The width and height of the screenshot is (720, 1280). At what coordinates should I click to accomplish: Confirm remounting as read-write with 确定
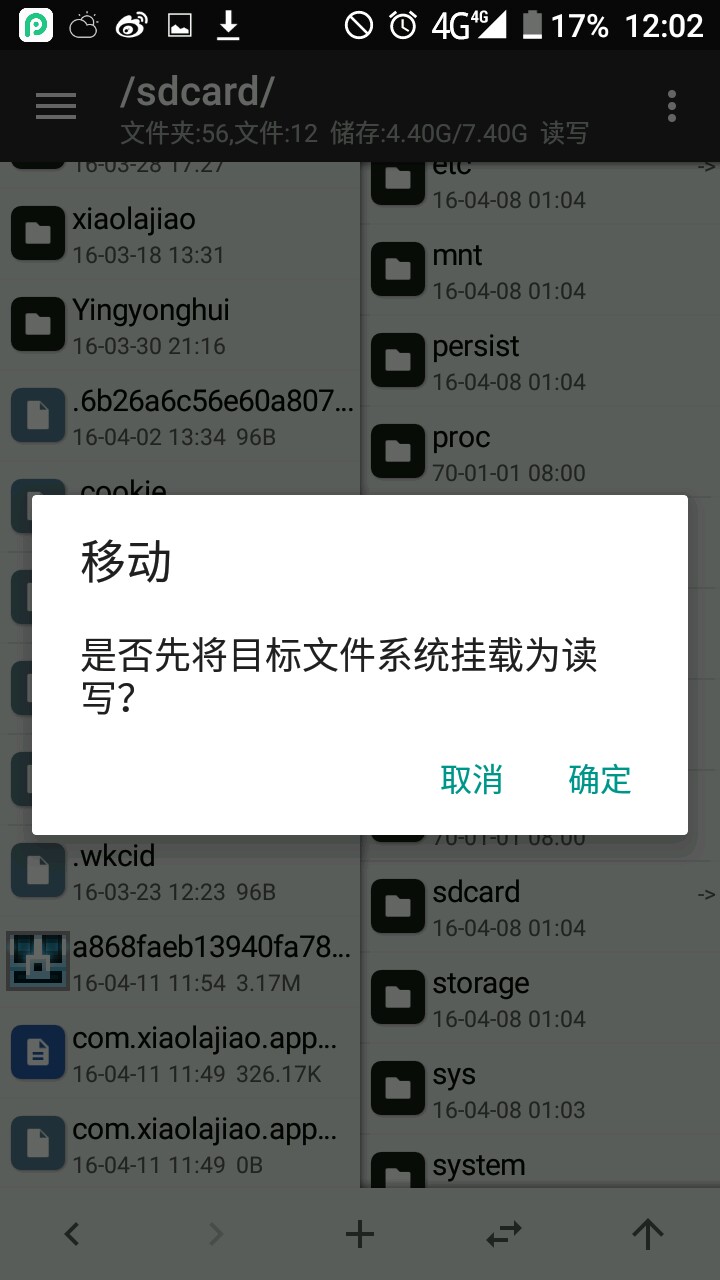coord(600,779)
